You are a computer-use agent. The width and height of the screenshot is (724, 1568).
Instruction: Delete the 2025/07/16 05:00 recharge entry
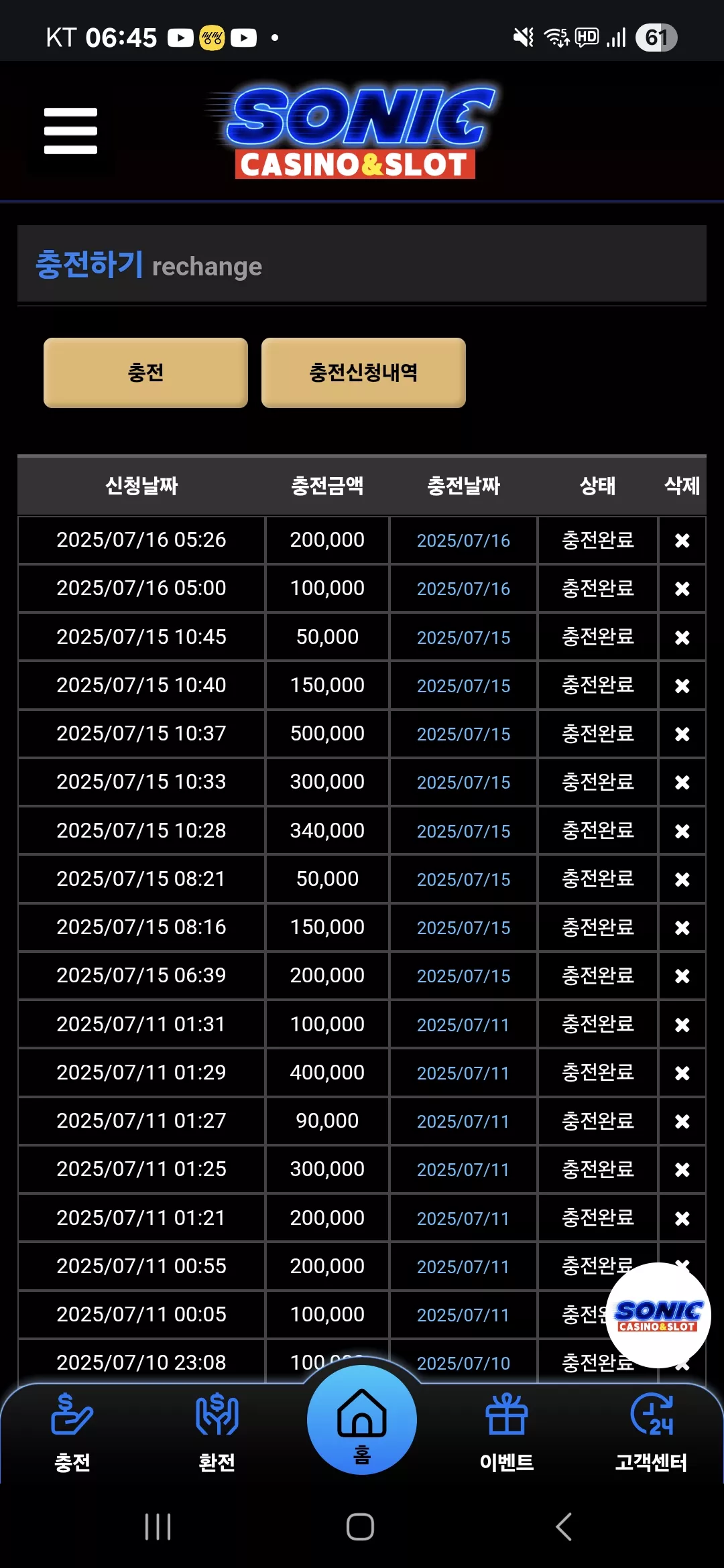click(x=682, y=588)
